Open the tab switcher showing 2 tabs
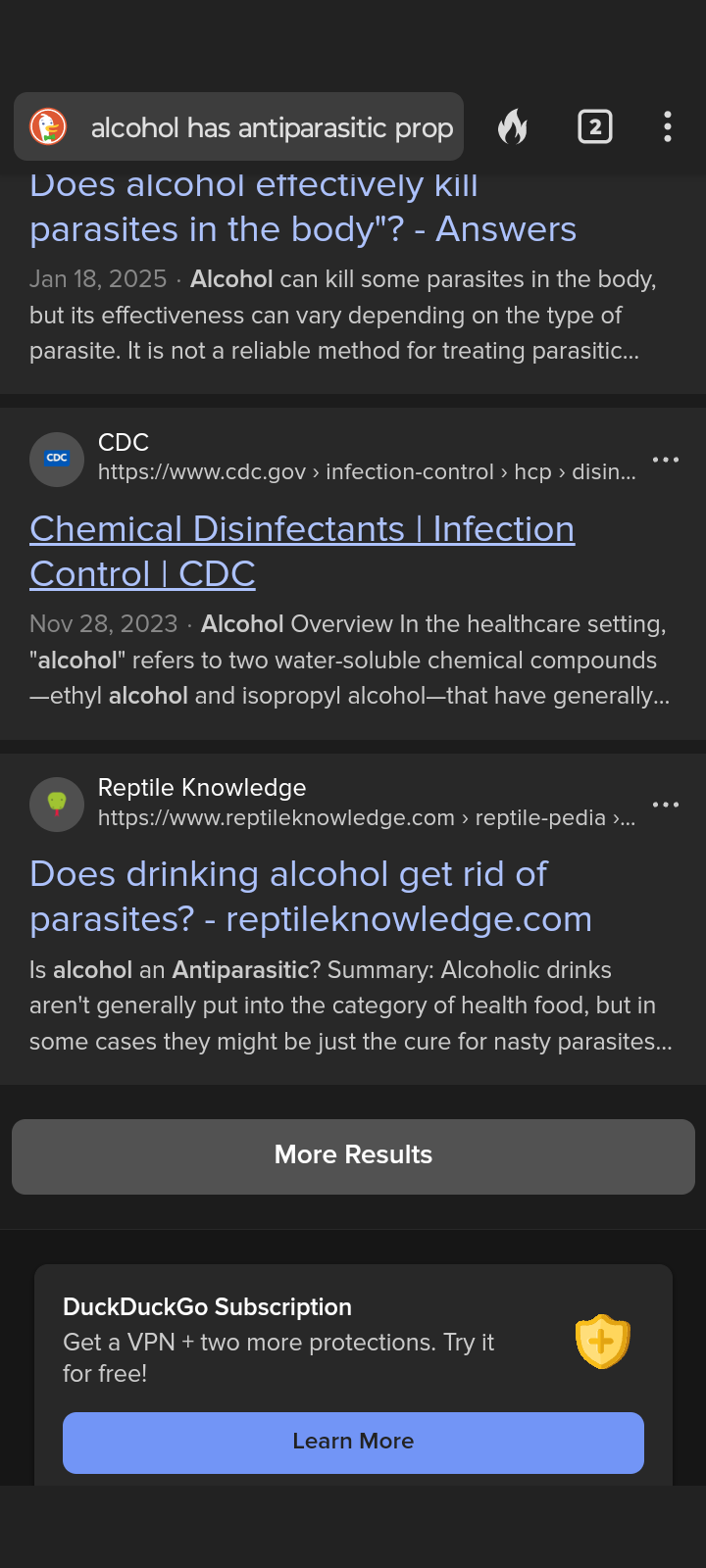Image resolution: width=706 pixels, height=1568 pixels. tap(595, 126)
